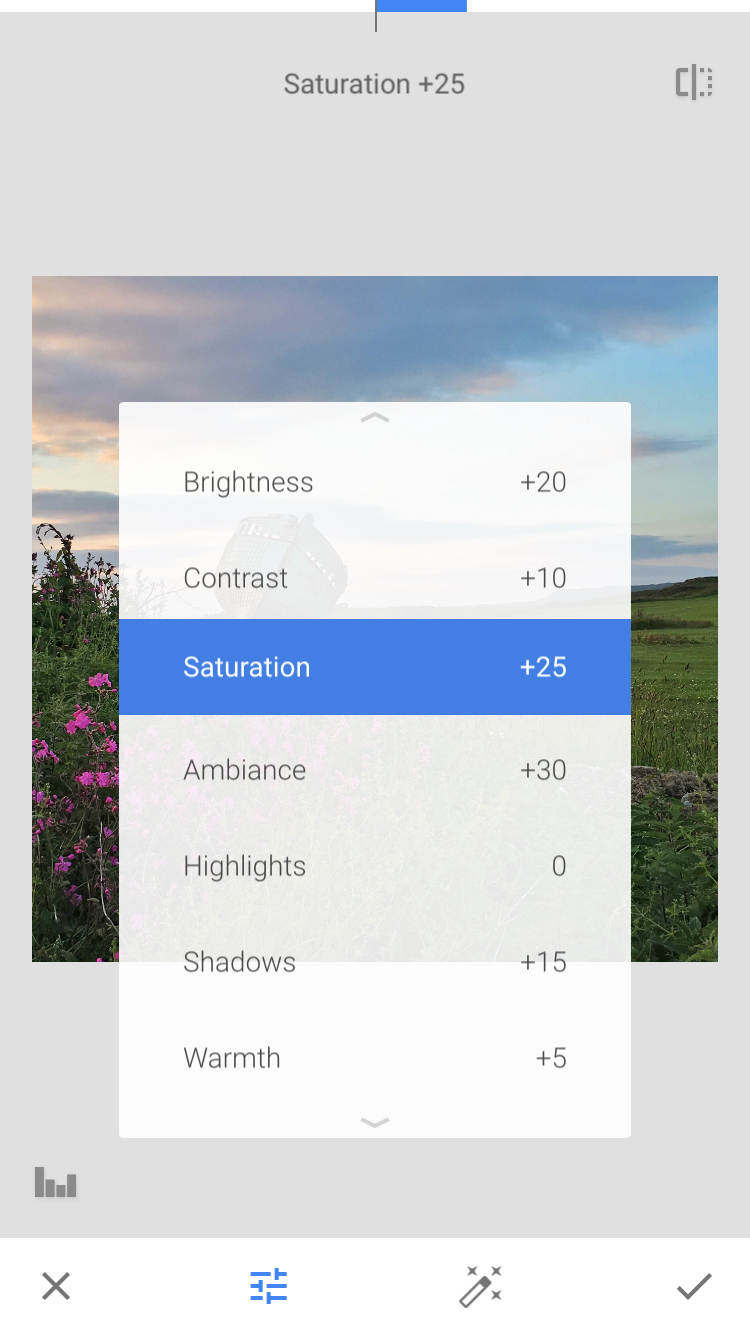This screenshot has width=750, height=1334.
Task: Pick the Ambiance adjustment
Action: pos(374,770)
